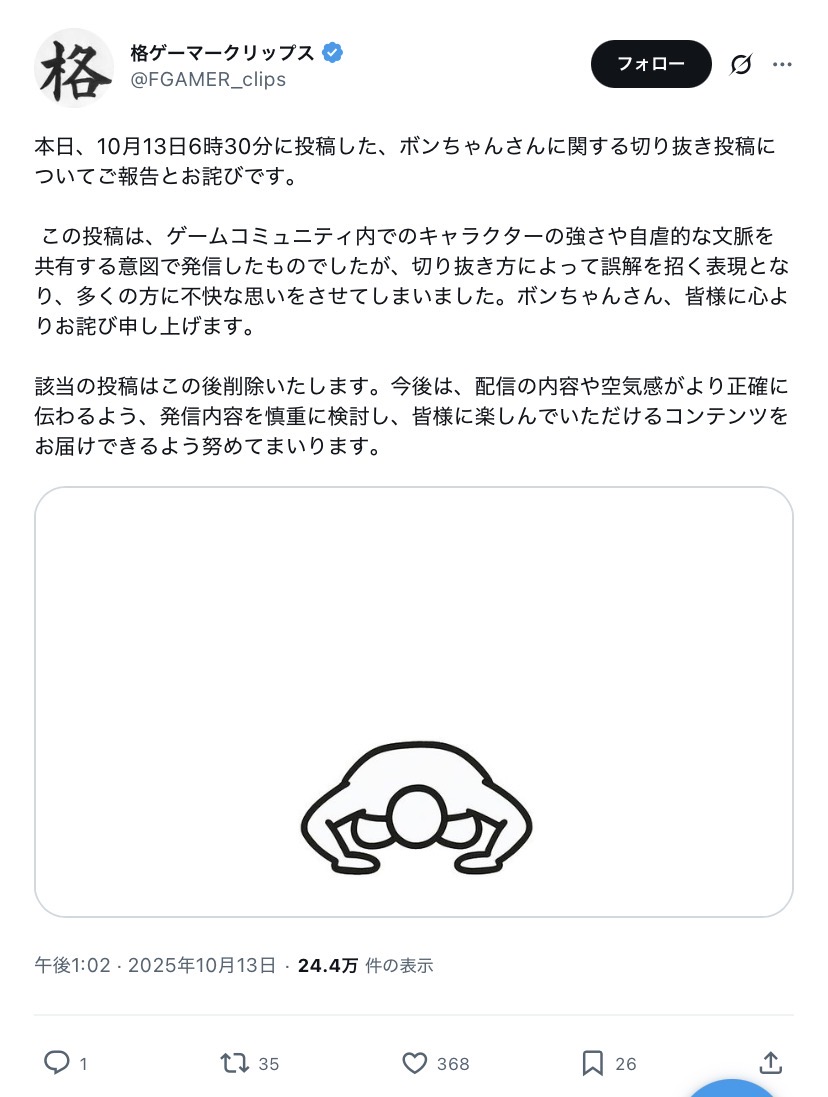Repost this post

click(235, 1063)
